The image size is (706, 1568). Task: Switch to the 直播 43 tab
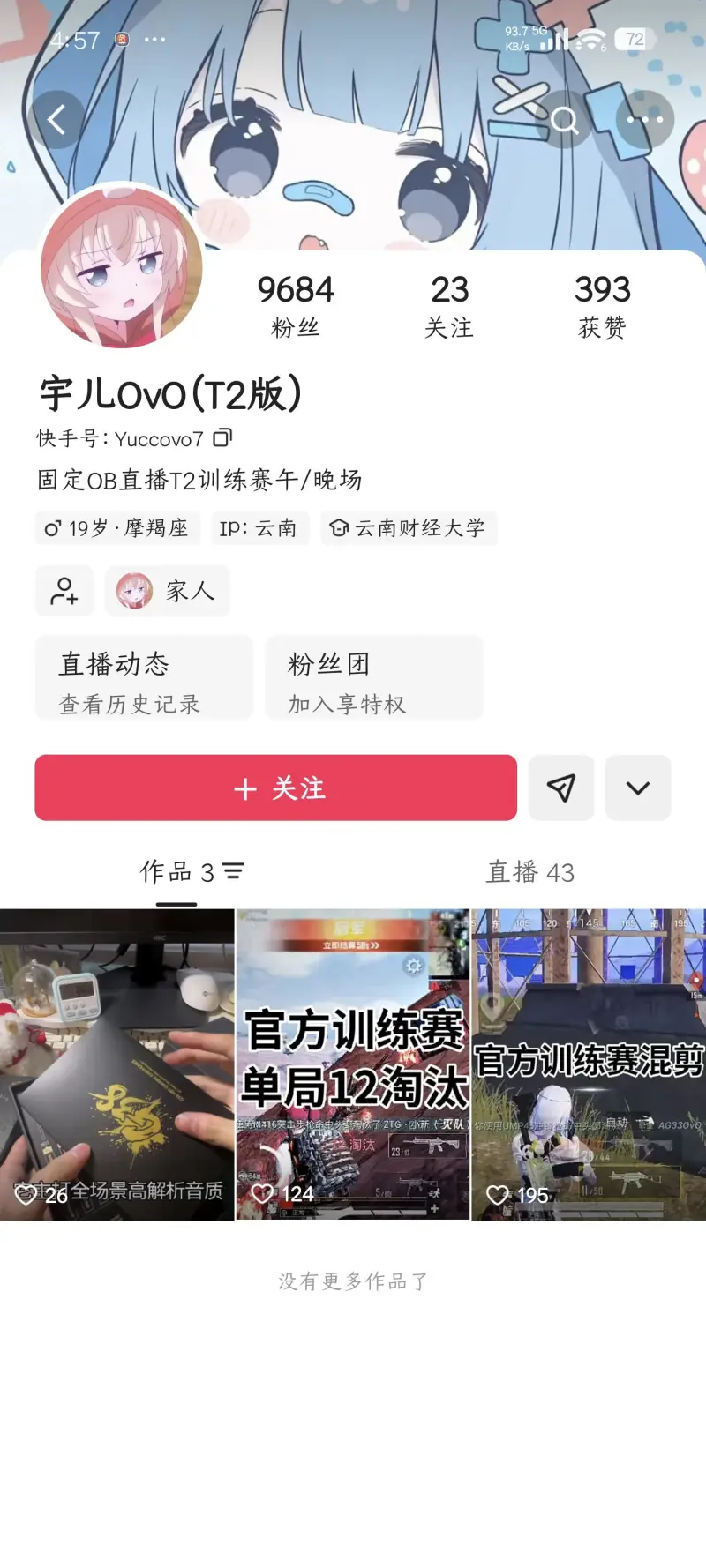coord(529,872)
